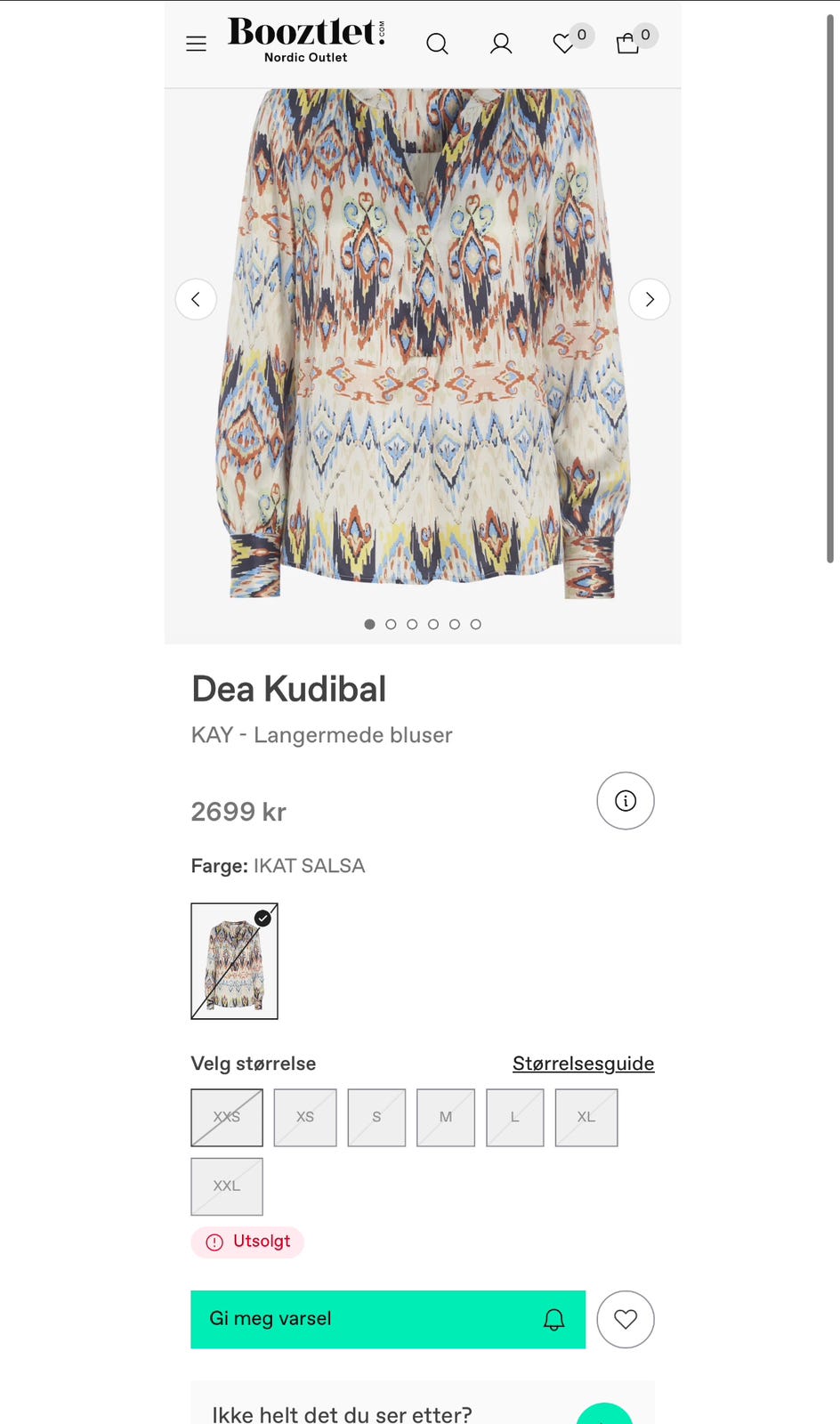Toggle the favorite heart next to notify button

626,1319
